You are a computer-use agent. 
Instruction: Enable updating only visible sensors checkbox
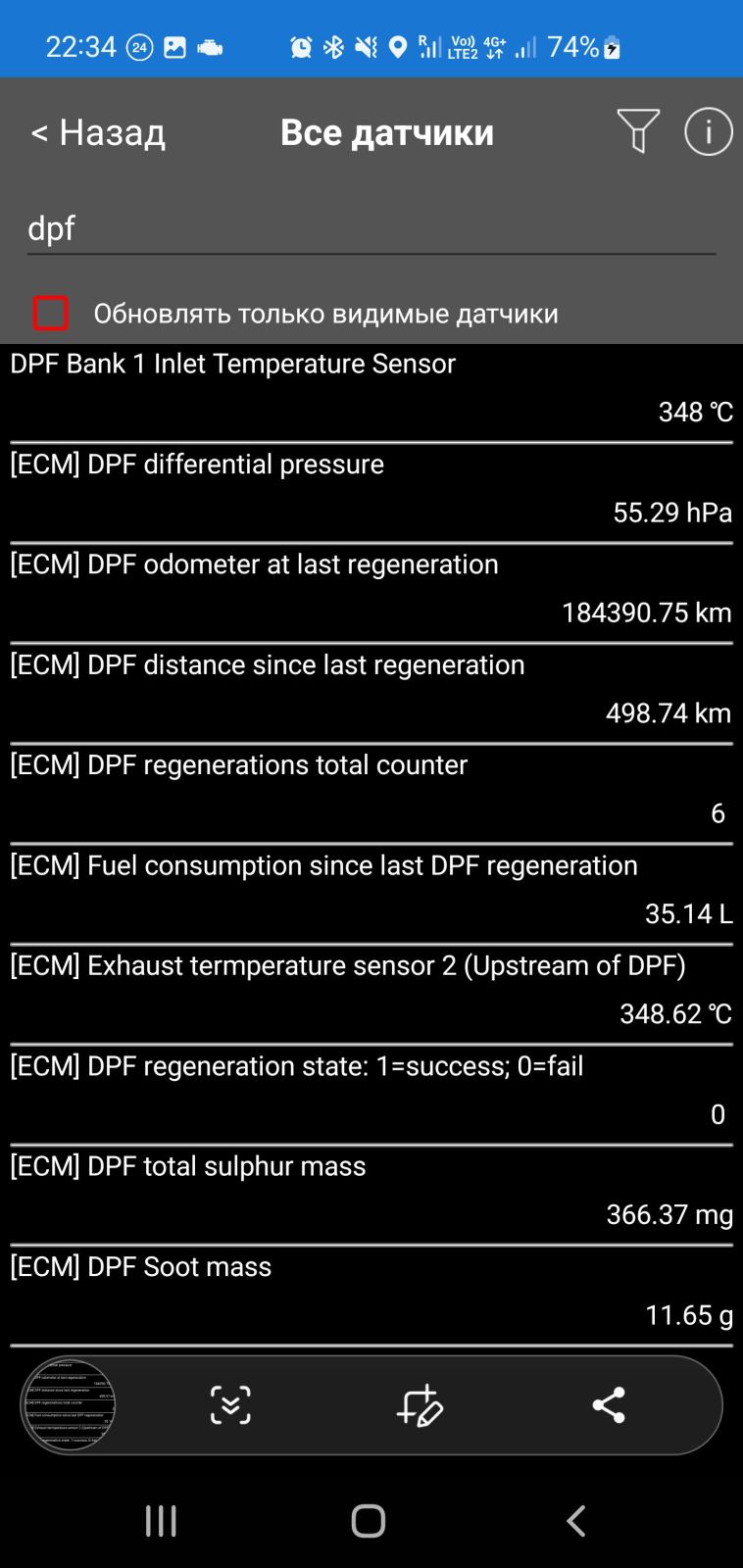point(51,314)
